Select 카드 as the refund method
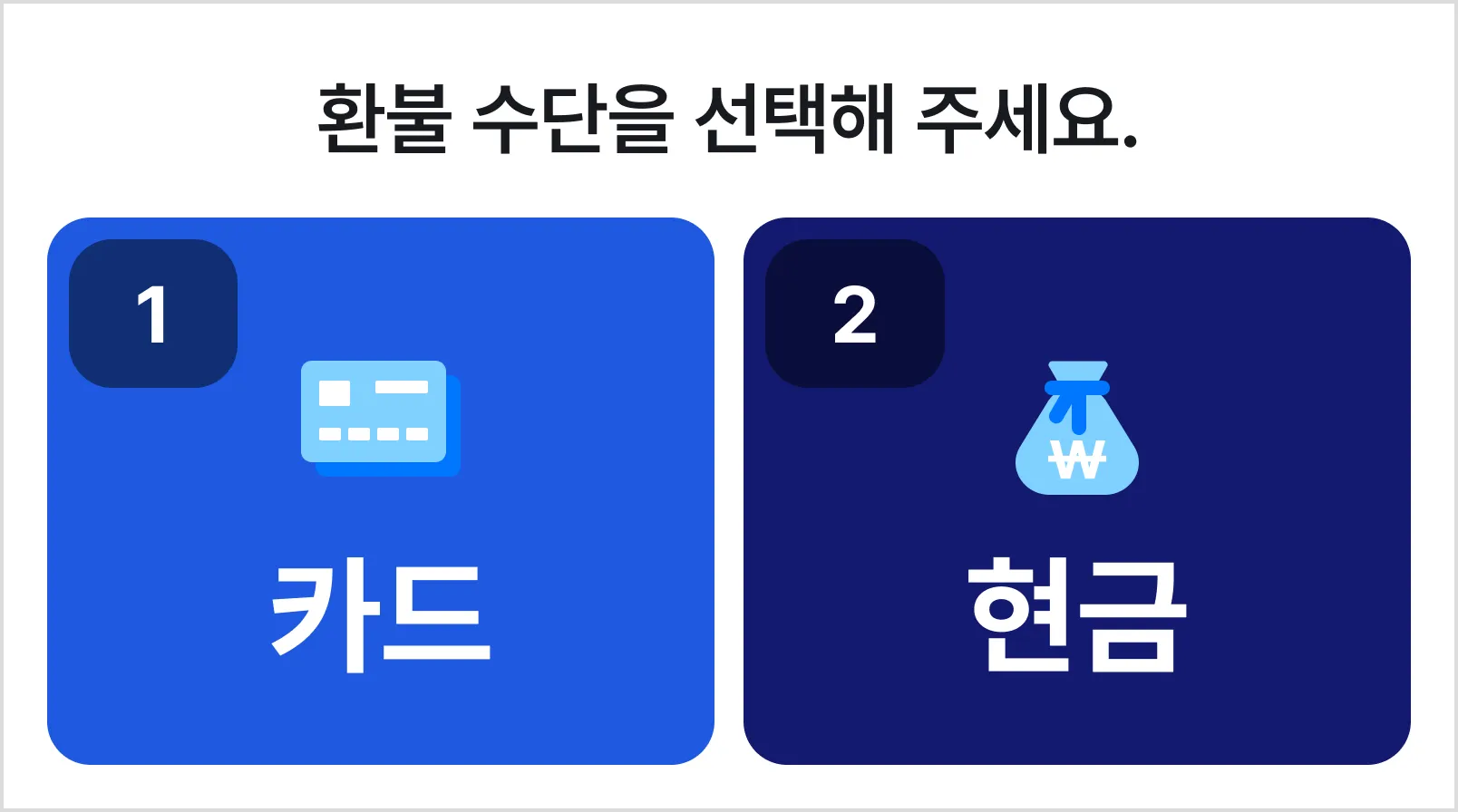This screenshot has width=1458, height=812. click(381, 491)
